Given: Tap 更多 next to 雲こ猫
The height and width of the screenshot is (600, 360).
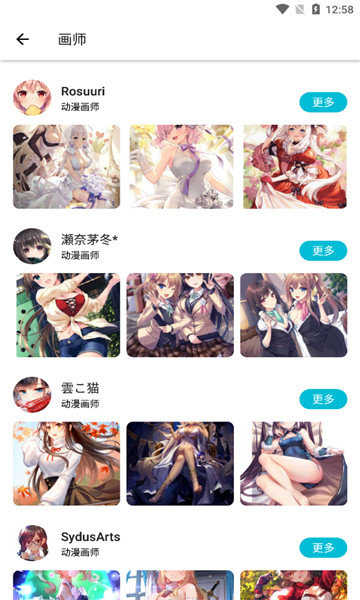Looking at the screenshot, I should 323,399.
